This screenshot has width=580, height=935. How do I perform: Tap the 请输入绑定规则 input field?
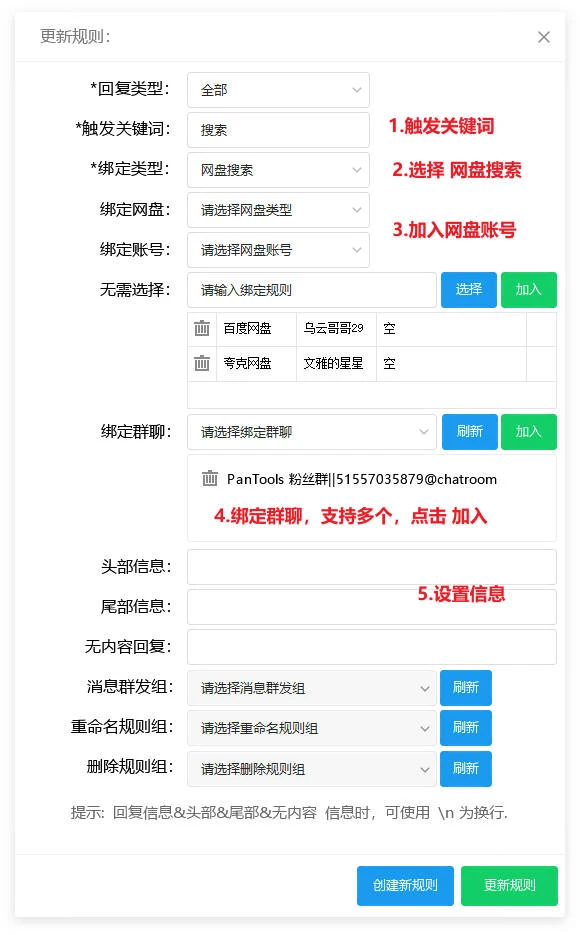312,290
